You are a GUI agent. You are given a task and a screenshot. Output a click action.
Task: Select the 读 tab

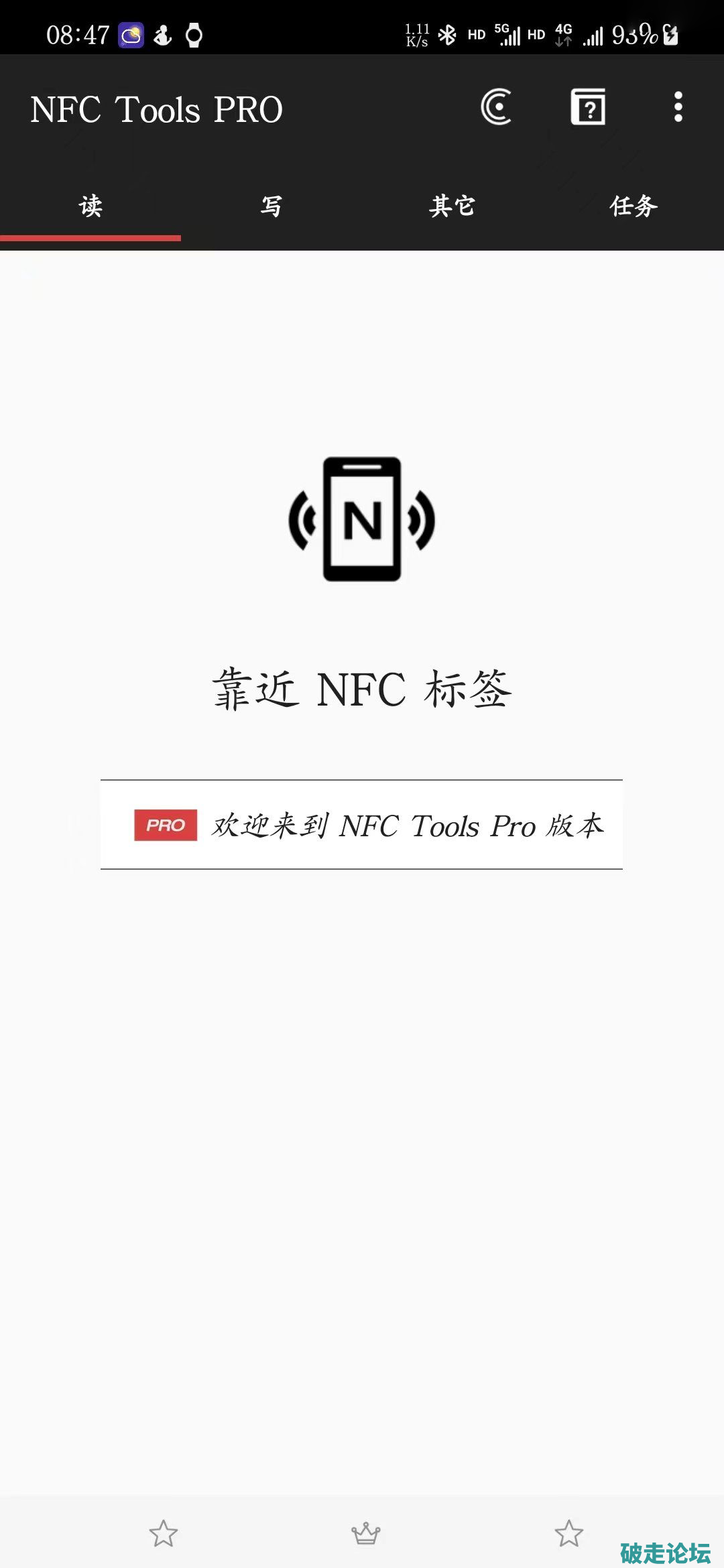point(90,206)
